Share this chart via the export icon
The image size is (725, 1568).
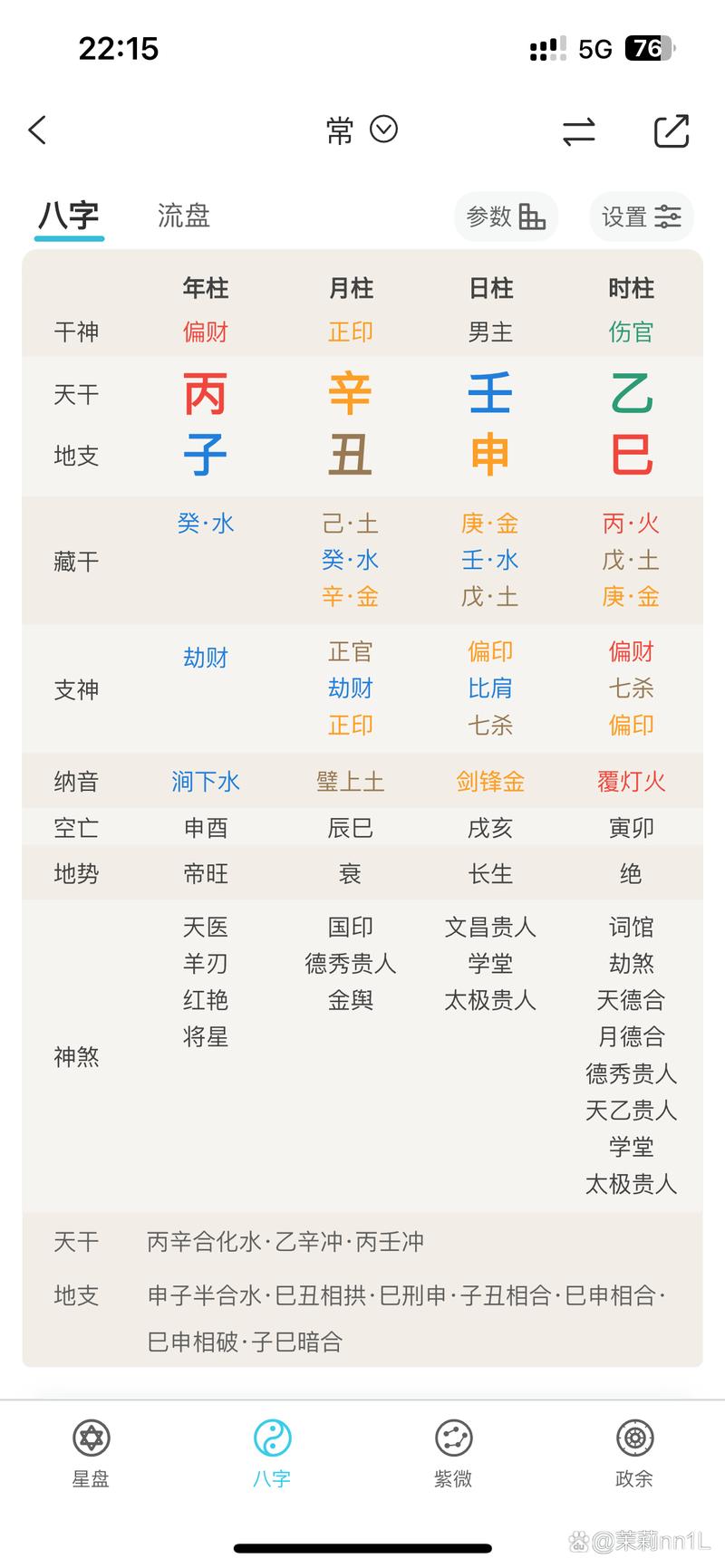672,131
